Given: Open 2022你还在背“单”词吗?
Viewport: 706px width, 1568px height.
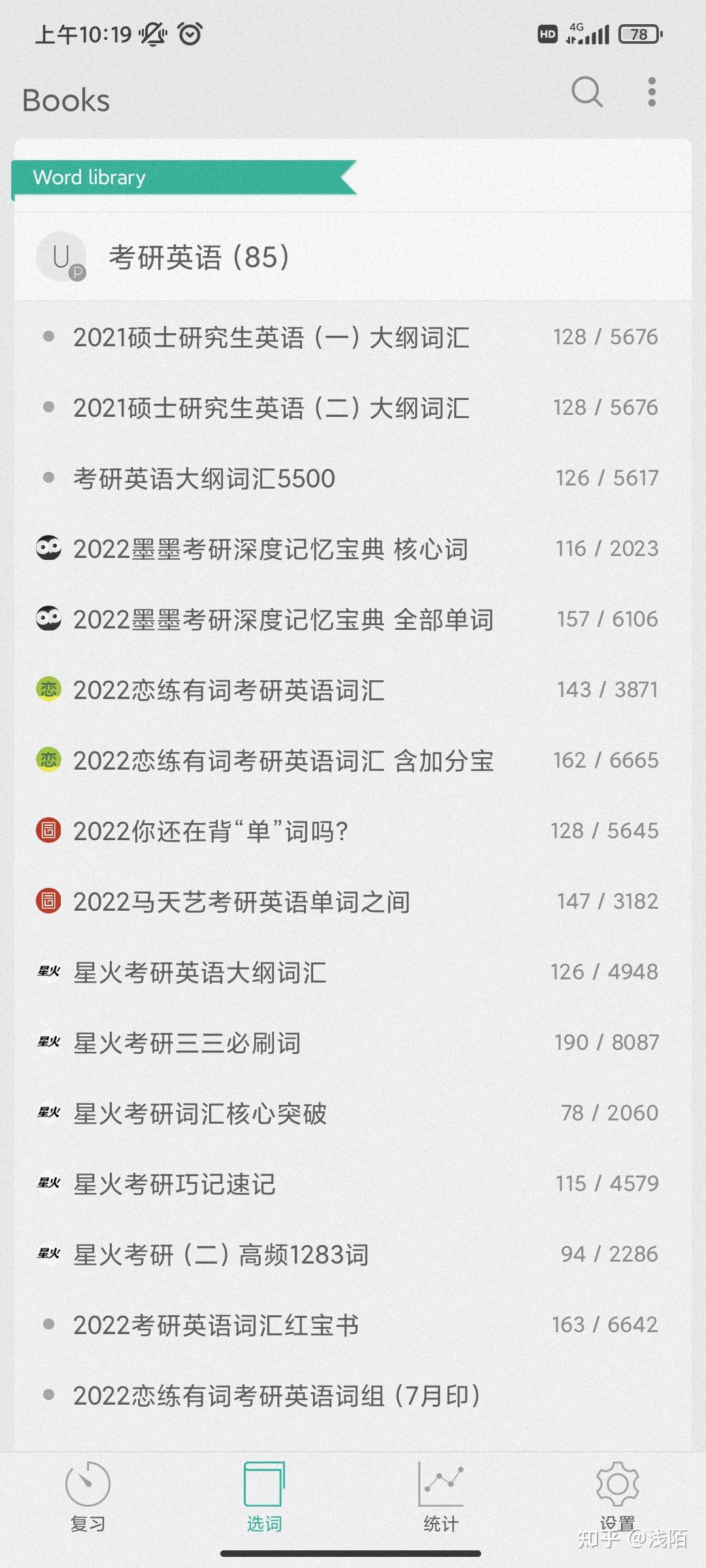Looking at the screenshot, I should 210,832.
